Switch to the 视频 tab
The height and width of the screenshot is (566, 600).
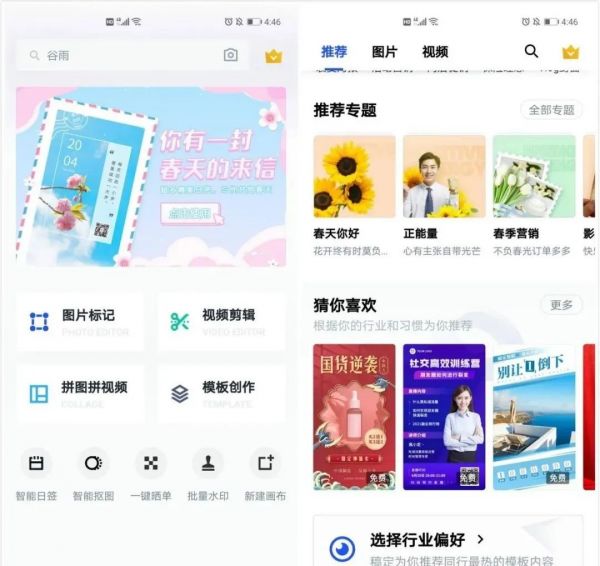(435, 52)
